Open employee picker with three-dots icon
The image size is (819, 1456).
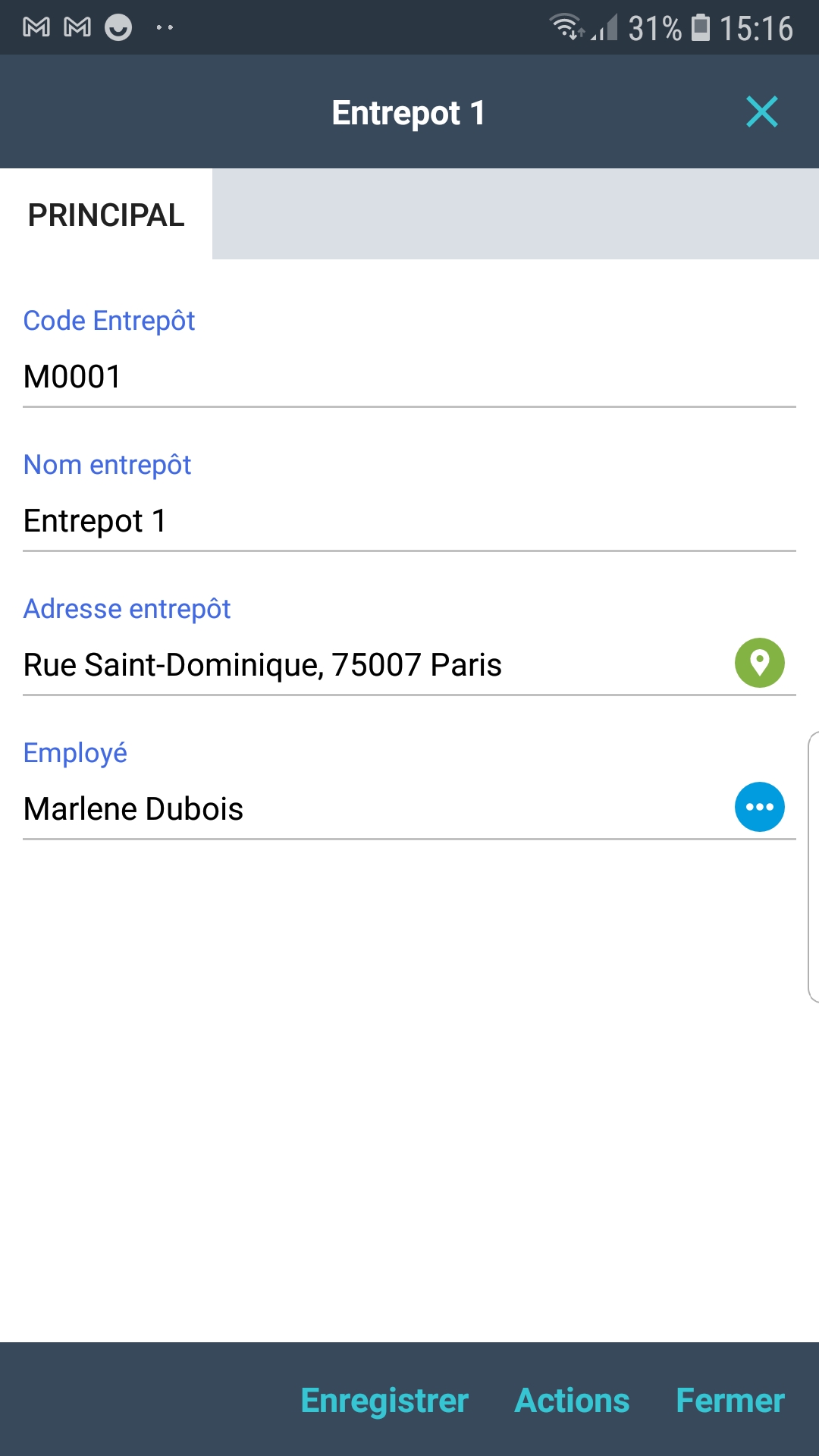[x=759, y=807]
